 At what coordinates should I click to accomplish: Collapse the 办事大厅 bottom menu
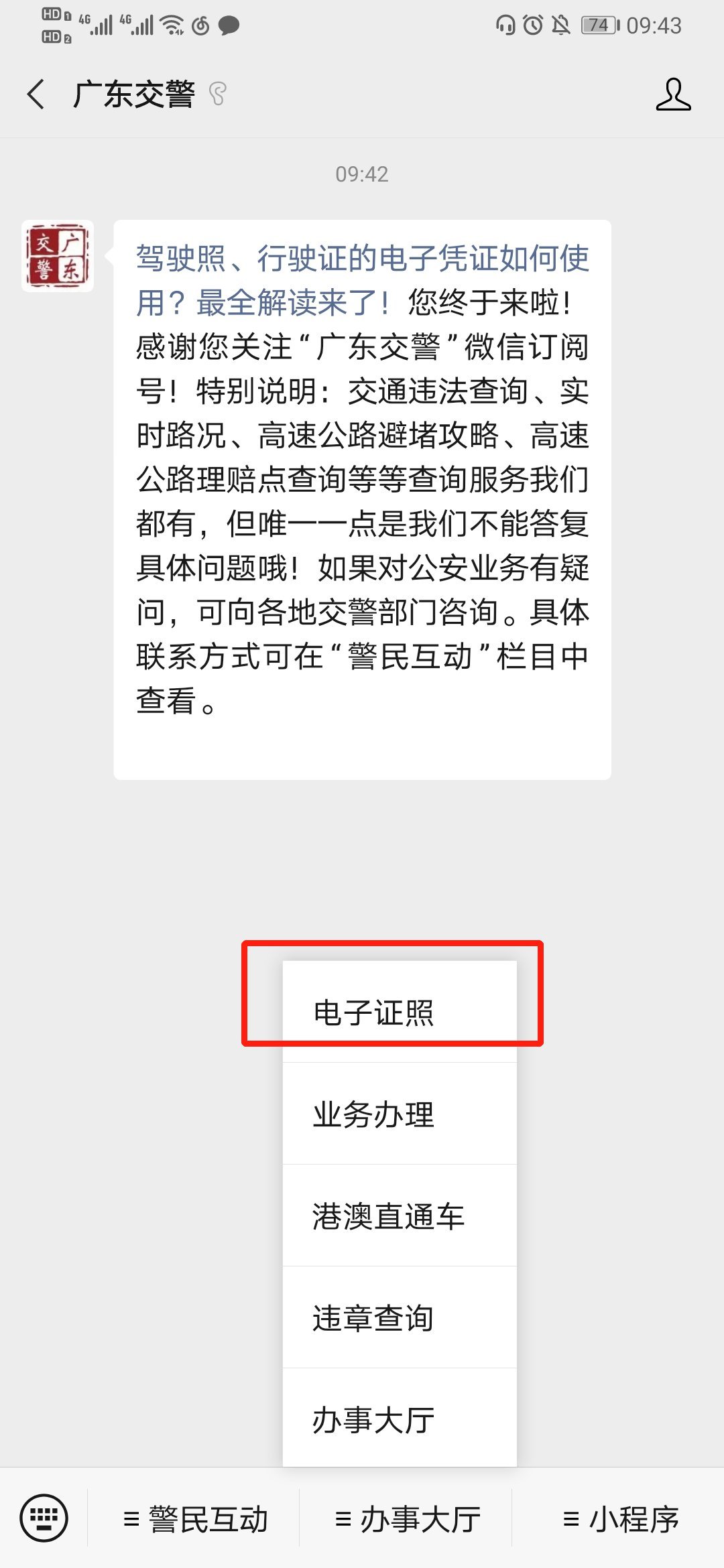406,1518
